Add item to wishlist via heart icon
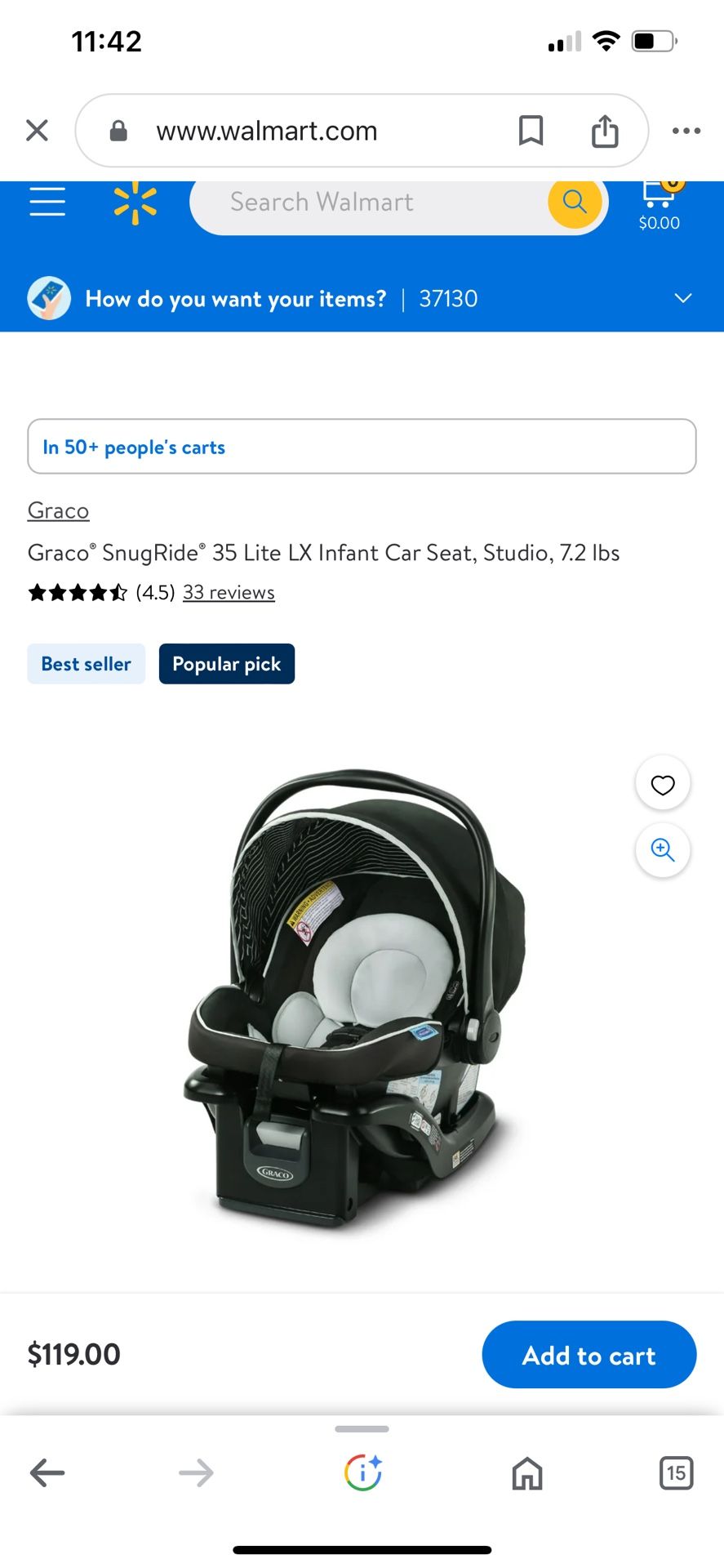The image size is (724, 1568). click(662, 782)
